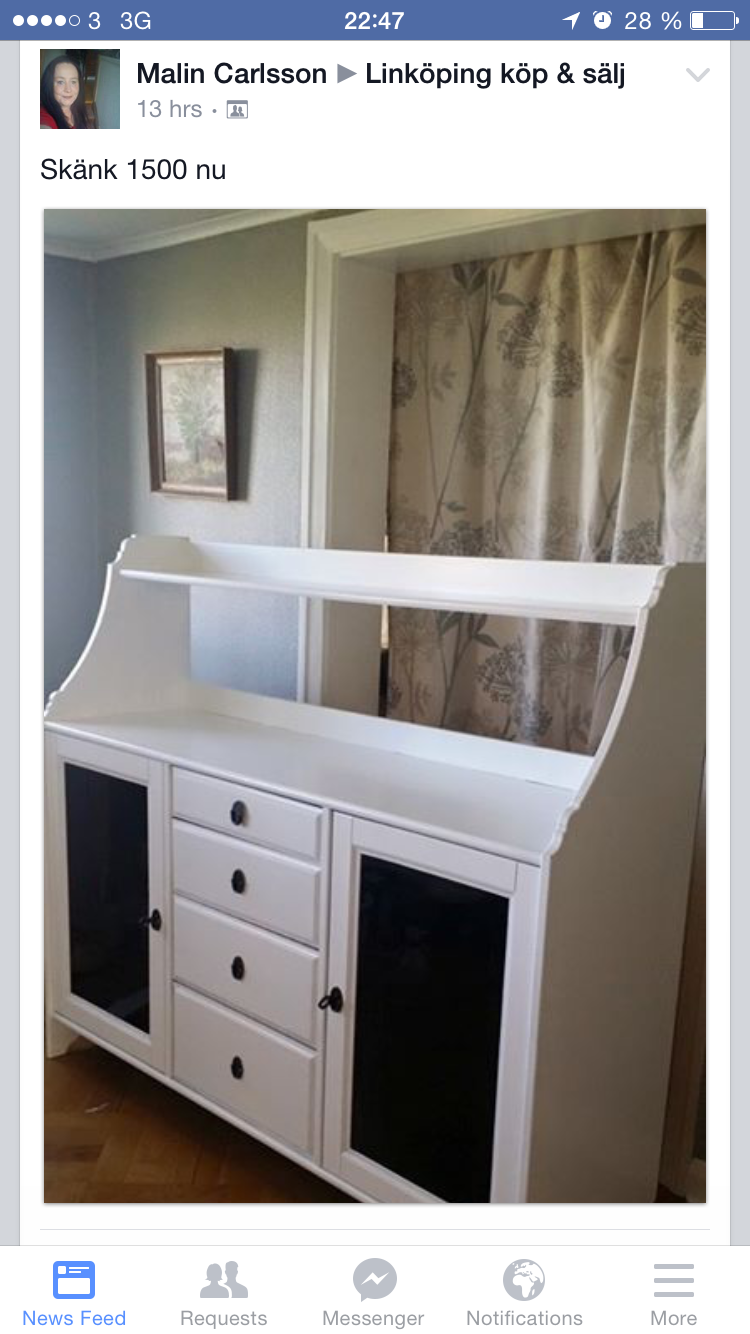Open Malin Carlsson's profile name link
The width and height of the screenshot is (750, 1334).
pyautogui.click(x=232, y=73)
